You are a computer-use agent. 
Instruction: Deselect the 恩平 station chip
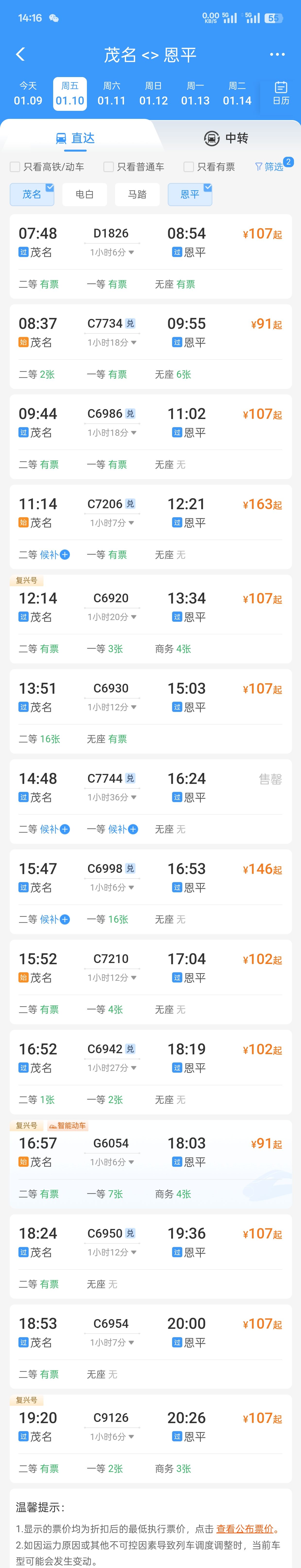[190, 194]
